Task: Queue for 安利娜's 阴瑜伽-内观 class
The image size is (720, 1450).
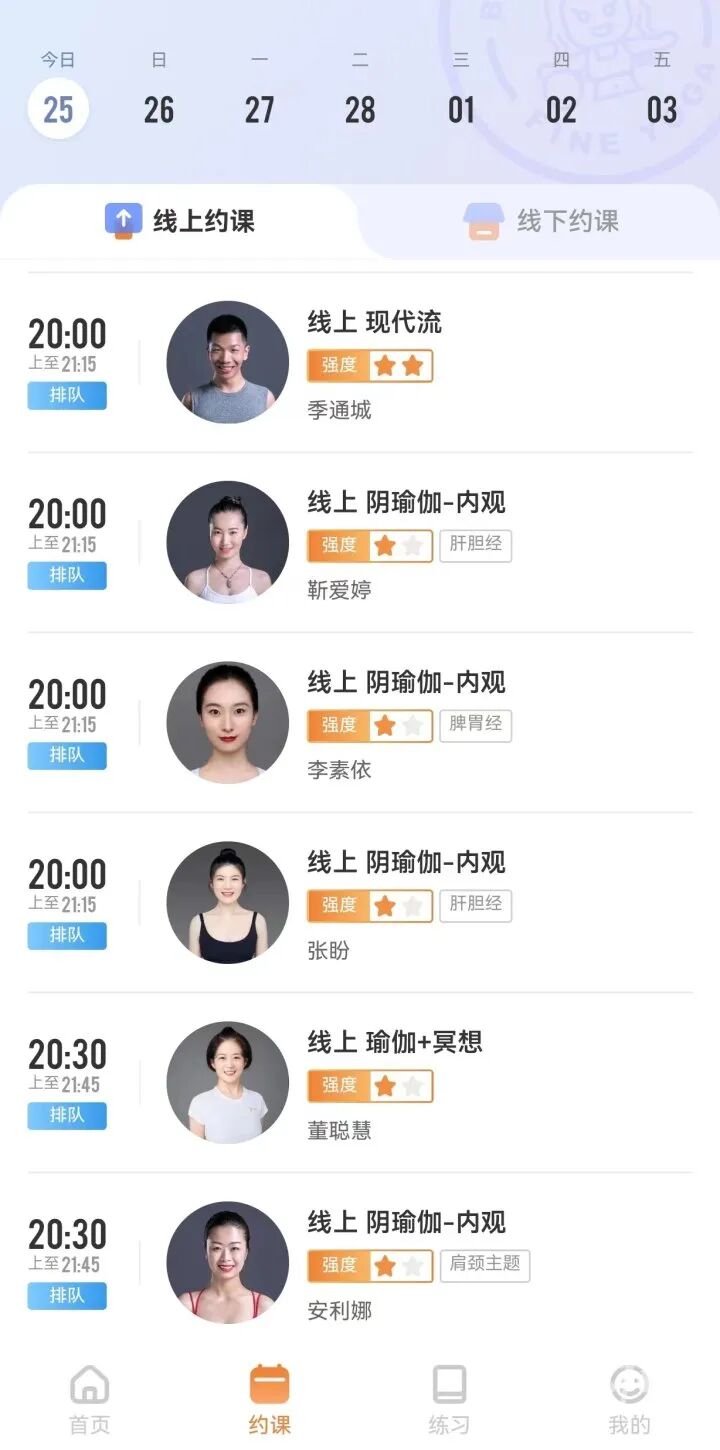Action: pos(67,1295)
